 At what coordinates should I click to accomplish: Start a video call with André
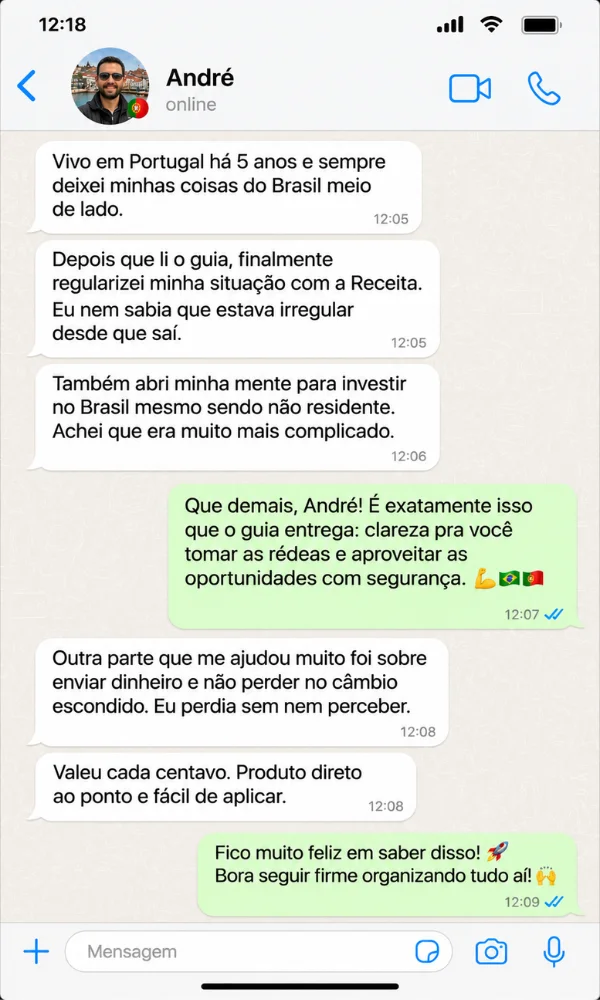[x=470, y=89]
